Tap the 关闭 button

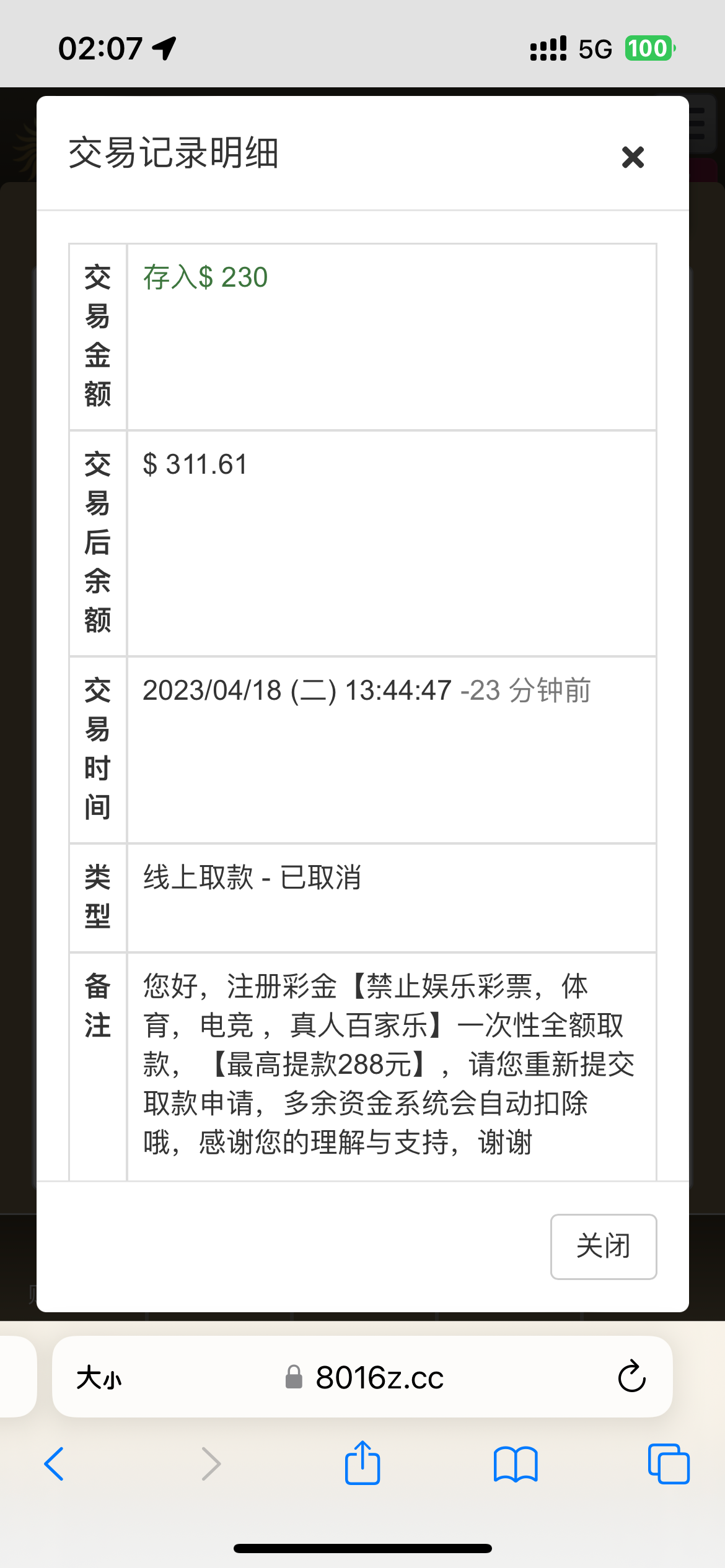pos(603,1246)
